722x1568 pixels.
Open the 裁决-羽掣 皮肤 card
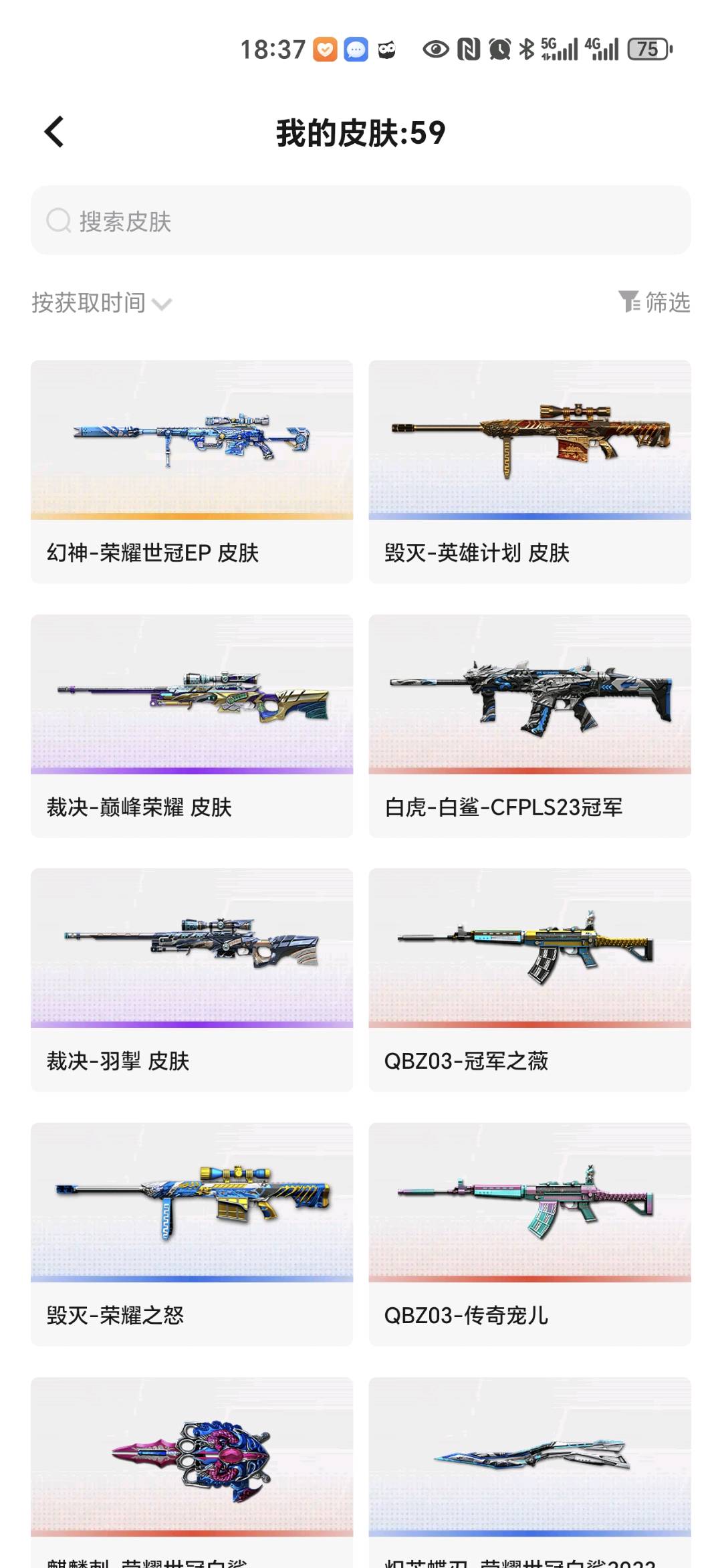click(192, 980)
